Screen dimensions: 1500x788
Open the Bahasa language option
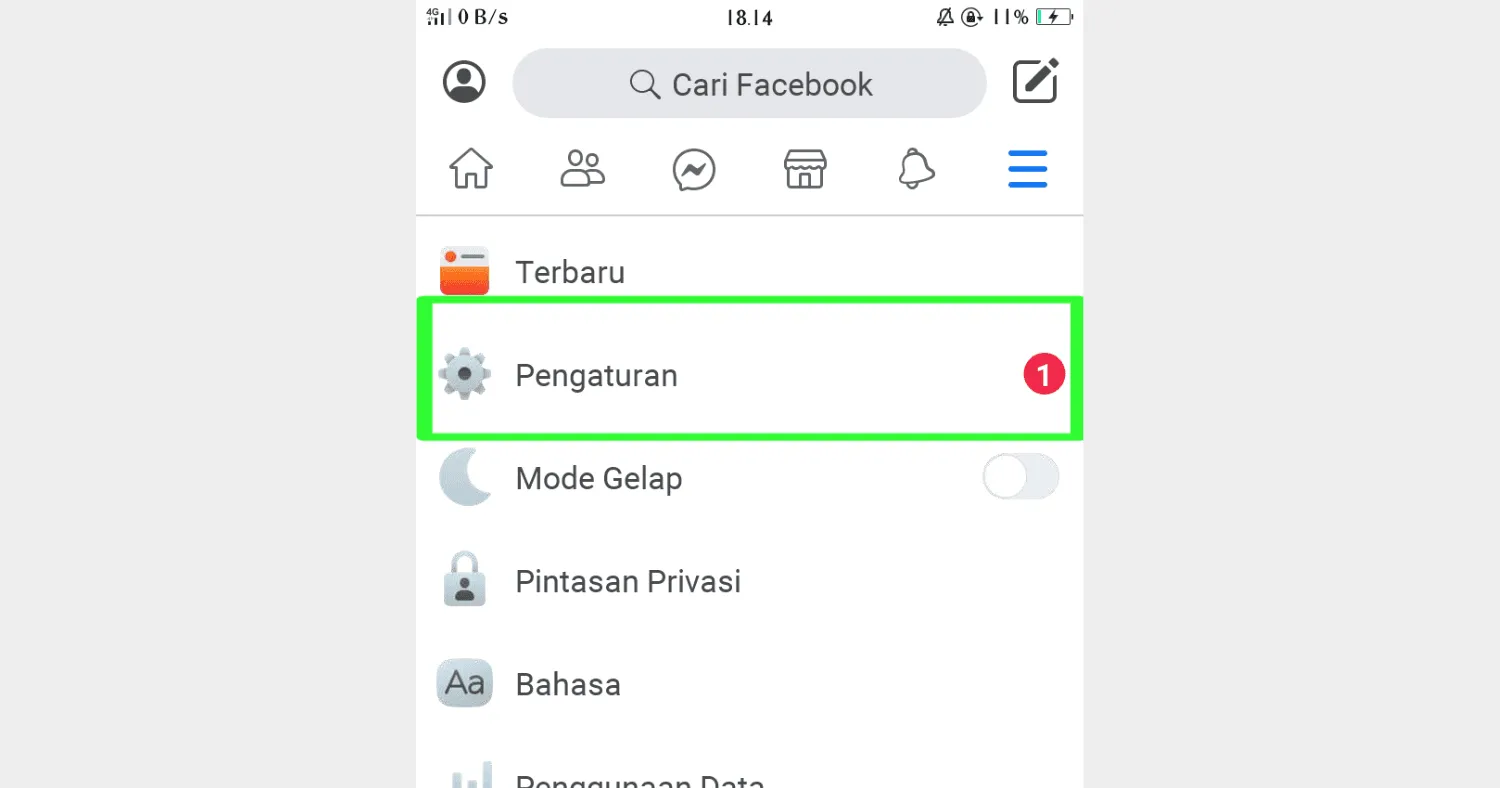(x=567, y=684)
